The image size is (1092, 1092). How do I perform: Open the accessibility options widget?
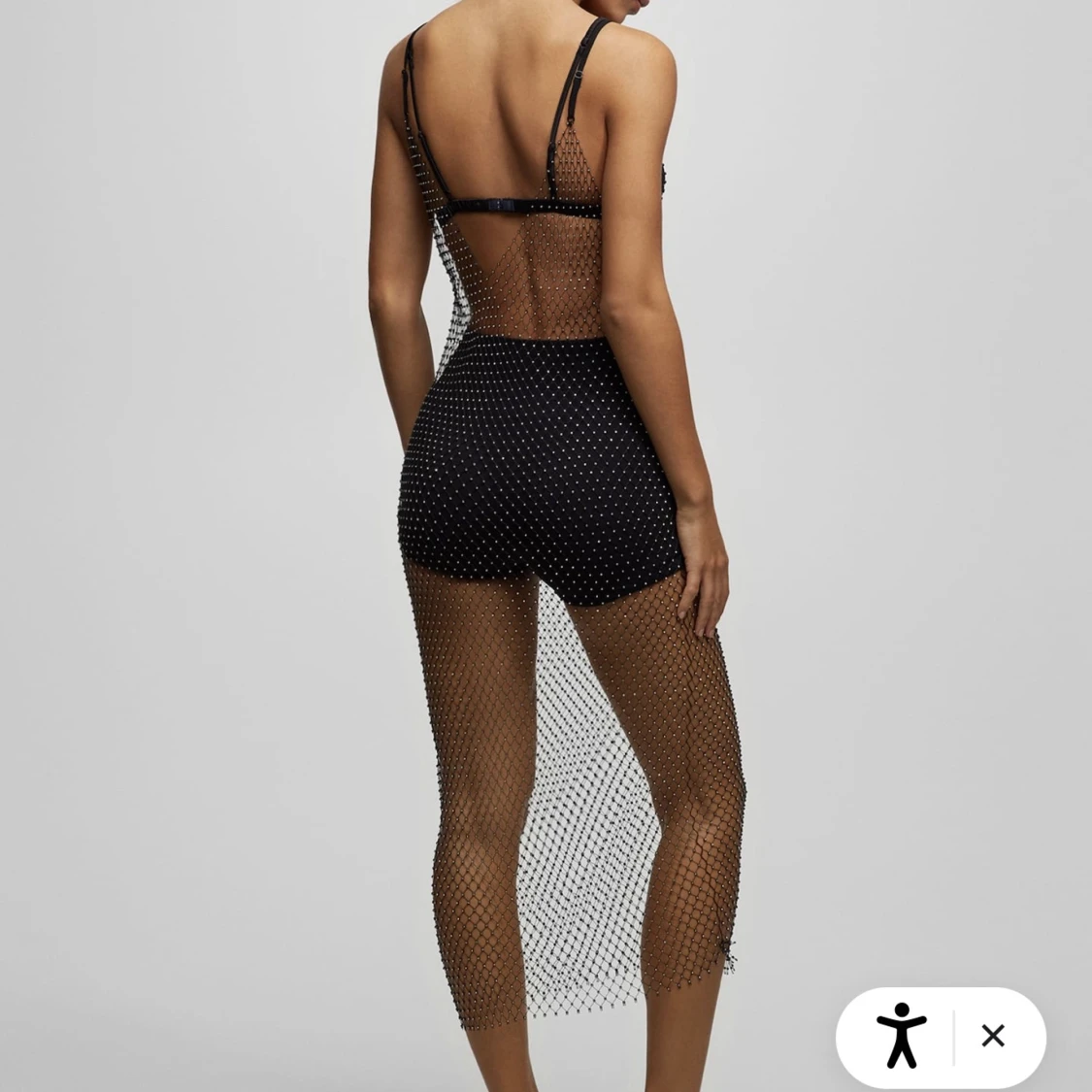pyautogui.click(x=901, y=1036)
